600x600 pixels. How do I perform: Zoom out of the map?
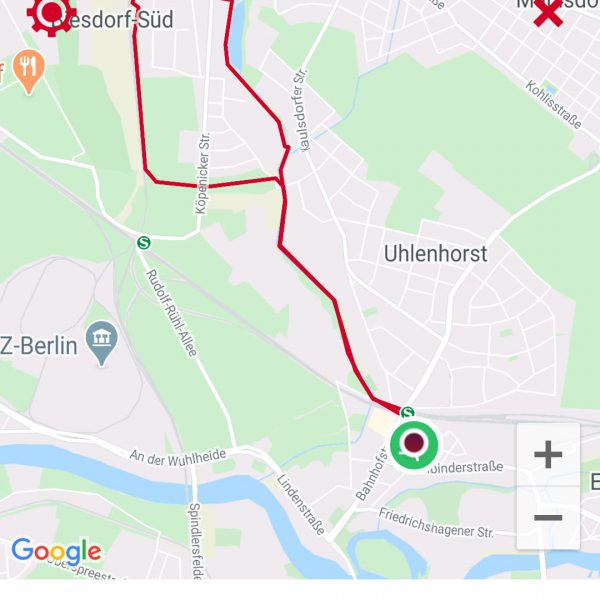(548, 517)
